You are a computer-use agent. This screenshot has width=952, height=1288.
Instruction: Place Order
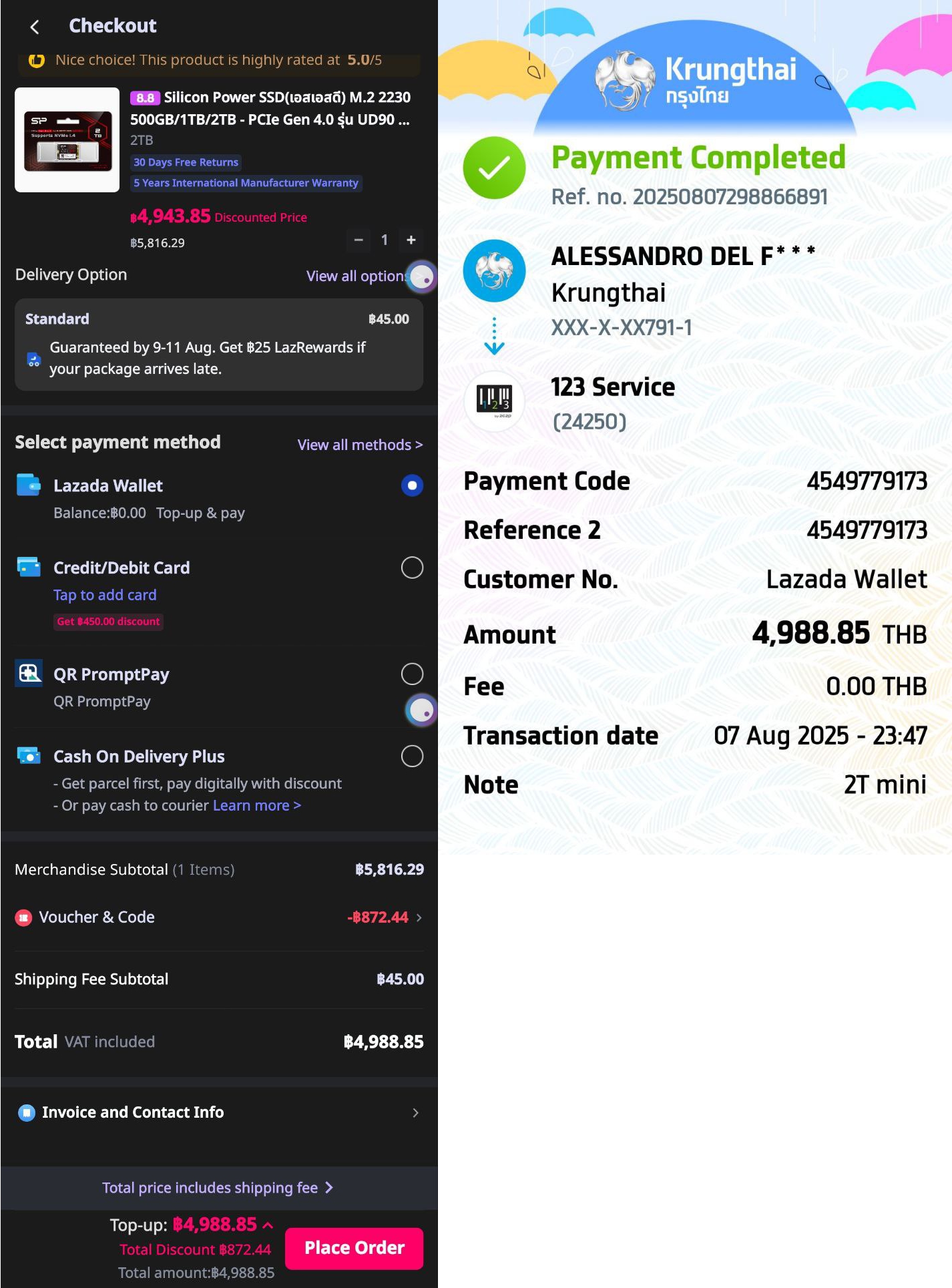(354, 1248)
